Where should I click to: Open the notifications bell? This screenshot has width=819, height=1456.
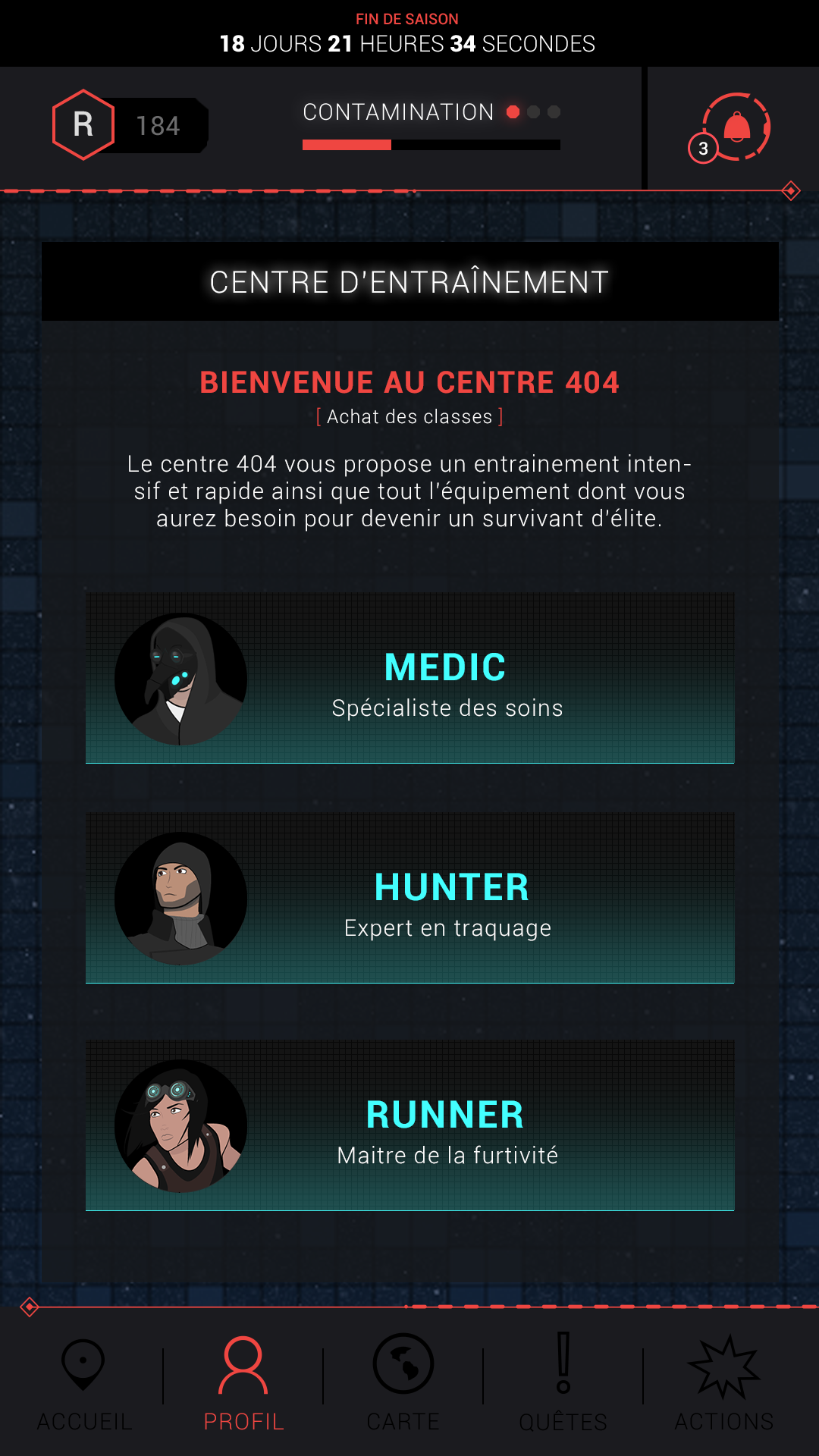pyautogui.click(x=730, y=127)
